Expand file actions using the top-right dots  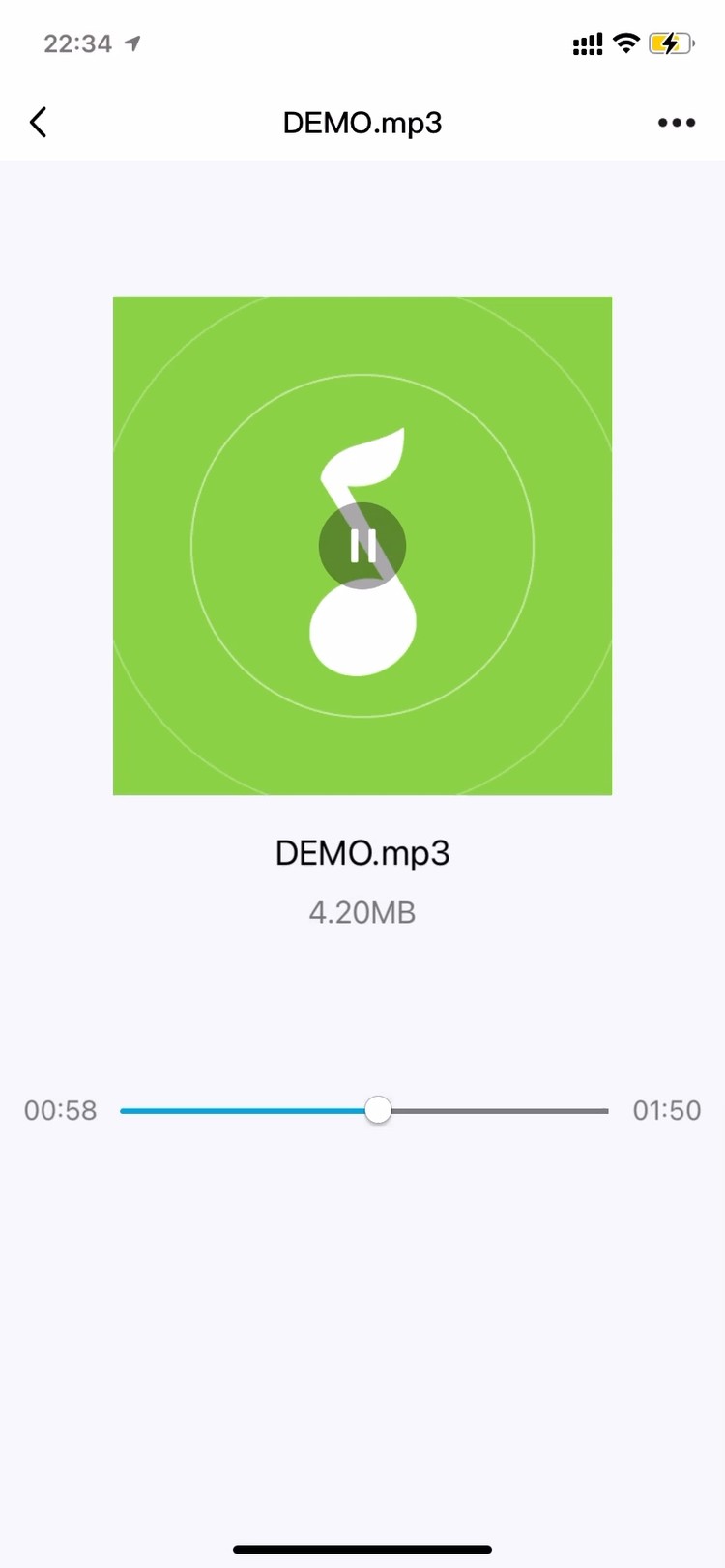pyautogui.click(x=676, y=122)
